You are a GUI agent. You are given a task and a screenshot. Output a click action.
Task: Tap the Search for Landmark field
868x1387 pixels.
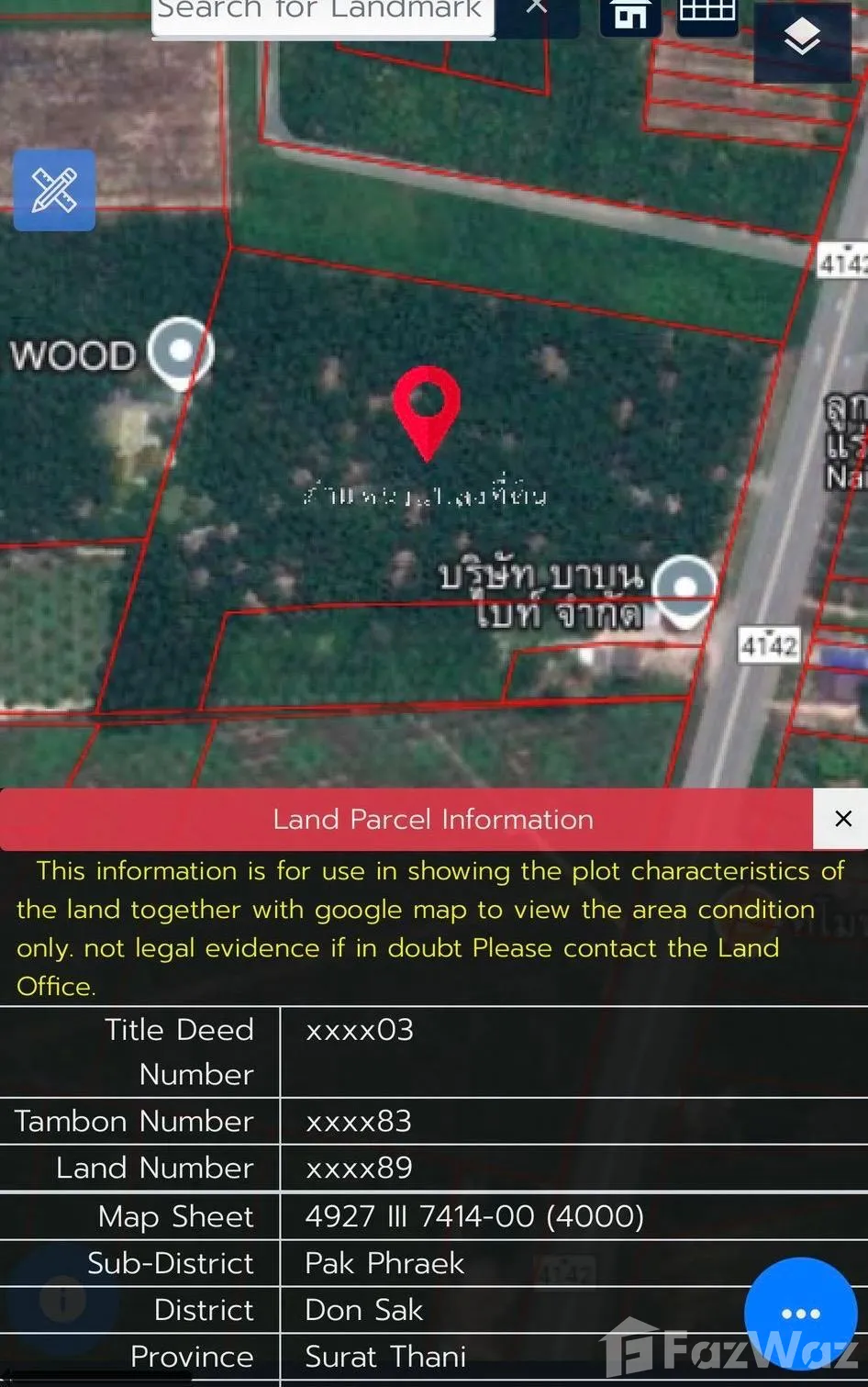click(x=321, y=14)
